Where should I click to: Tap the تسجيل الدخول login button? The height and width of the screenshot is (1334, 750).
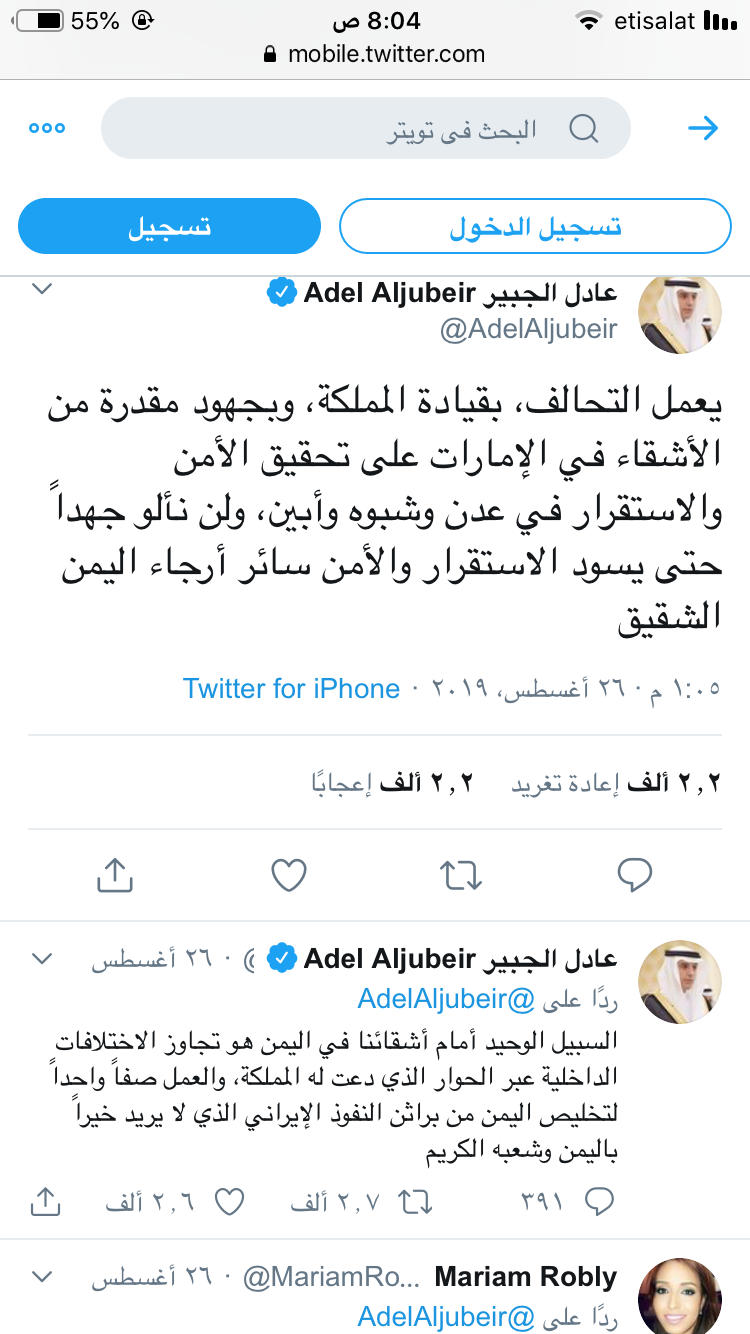[x=535, y=227]
